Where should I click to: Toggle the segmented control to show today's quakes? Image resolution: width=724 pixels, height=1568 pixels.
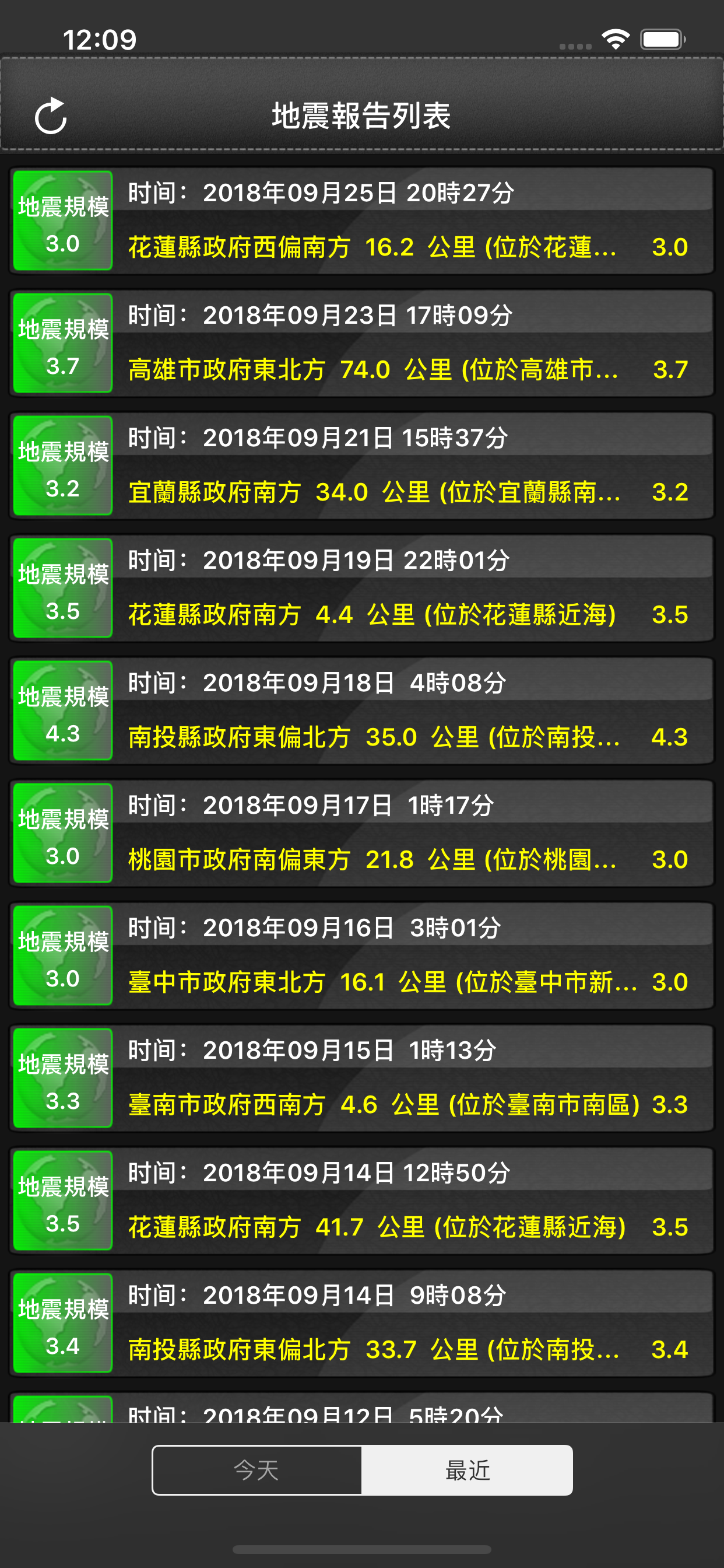(x=256, y=1470)
